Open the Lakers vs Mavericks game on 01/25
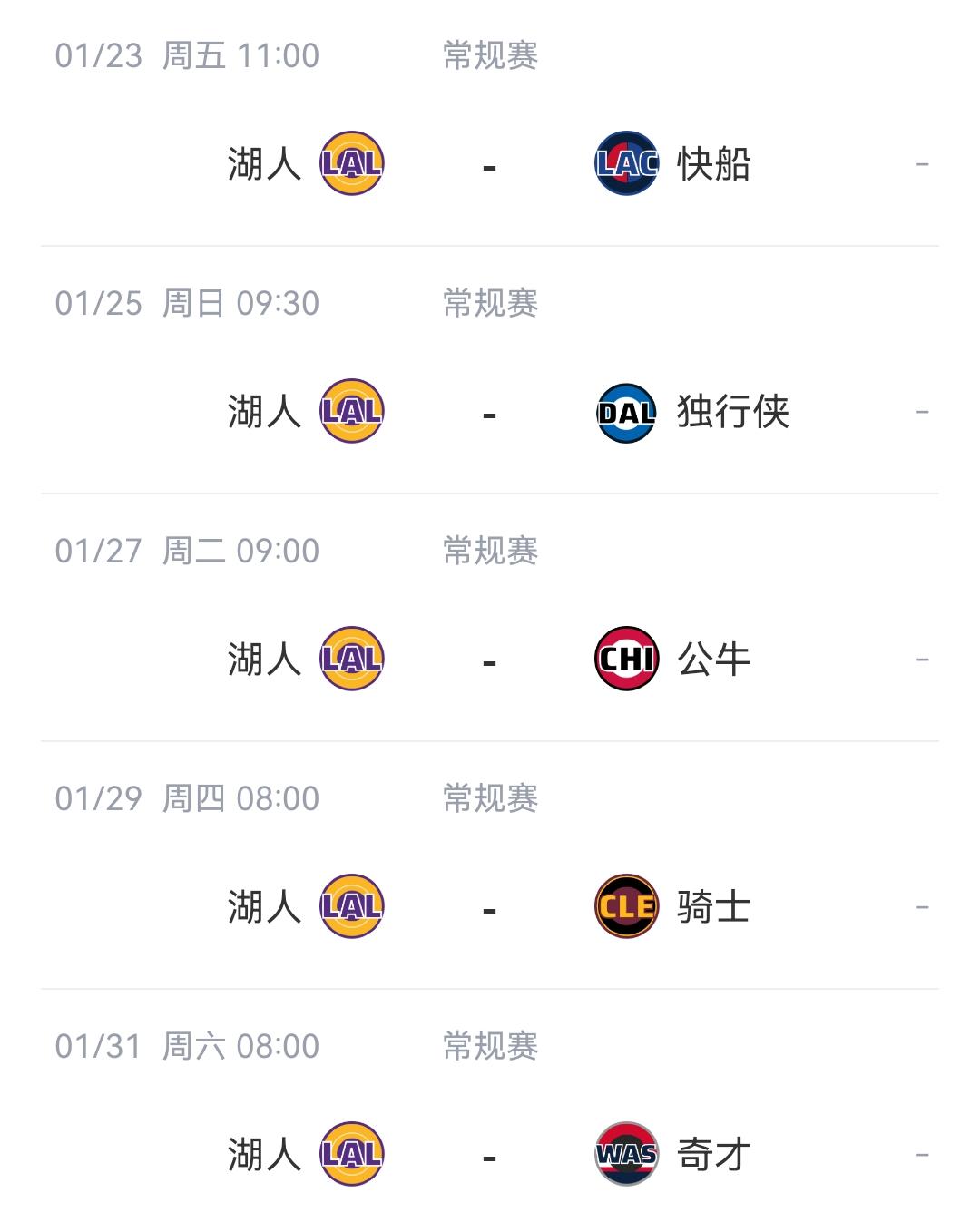This screenshot has height=1222, width=980. point(490,370)
